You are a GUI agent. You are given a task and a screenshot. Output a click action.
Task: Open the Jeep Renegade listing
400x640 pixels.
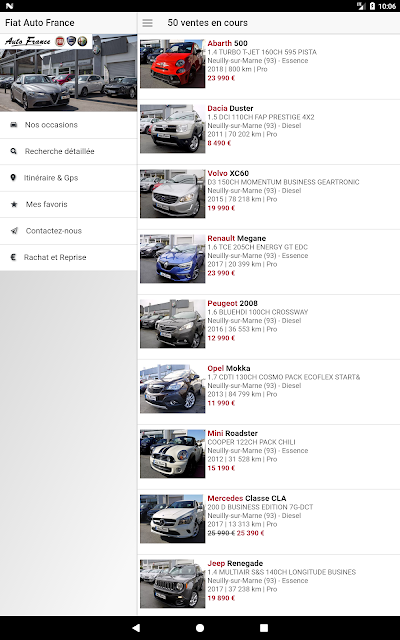269,585
